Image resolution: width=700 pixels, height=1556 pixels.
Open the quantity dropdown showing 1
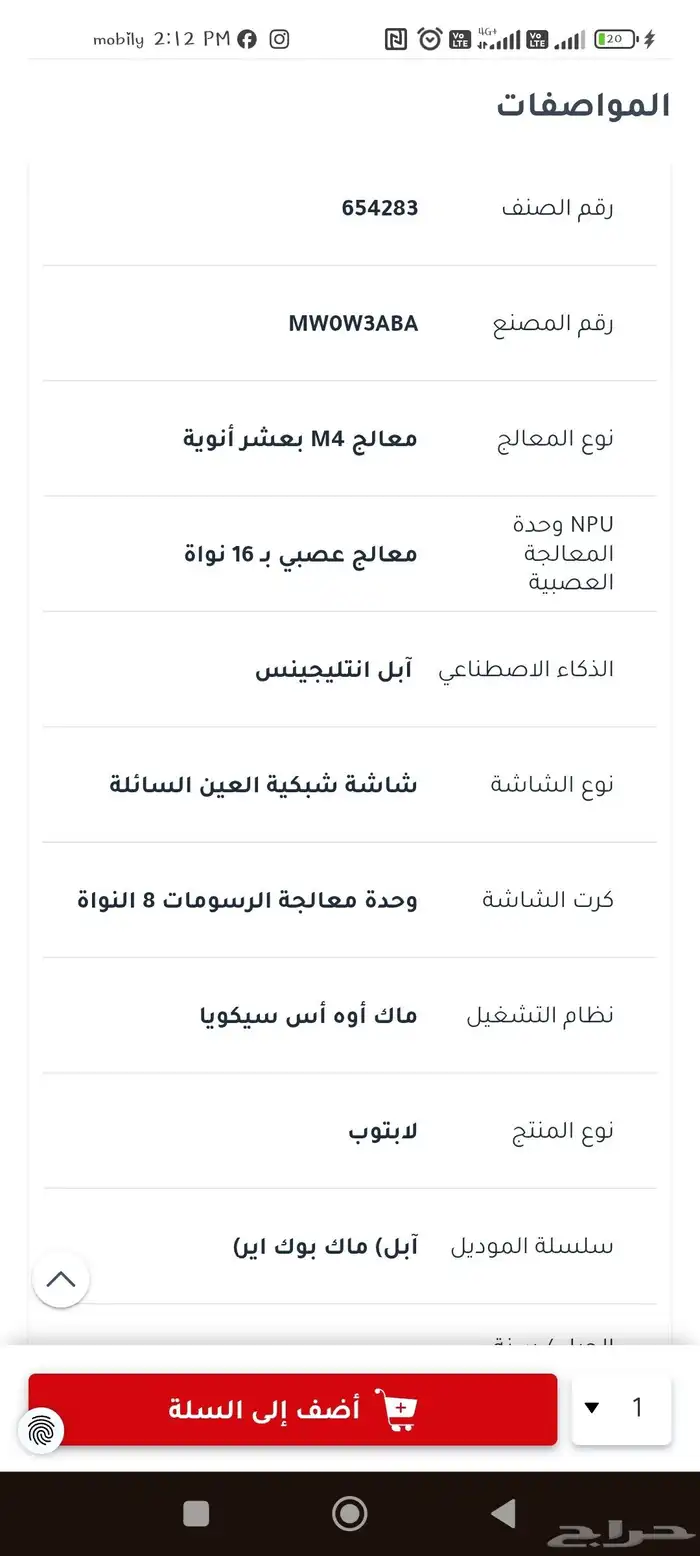pos(621,1408)
